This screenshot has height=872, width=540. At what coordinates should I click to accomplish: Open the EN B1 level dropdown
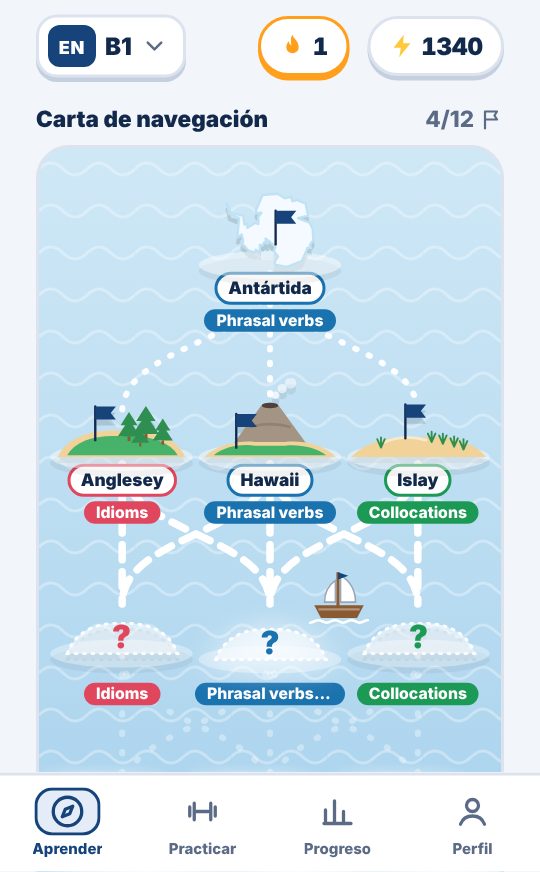[x=111, y=47]
